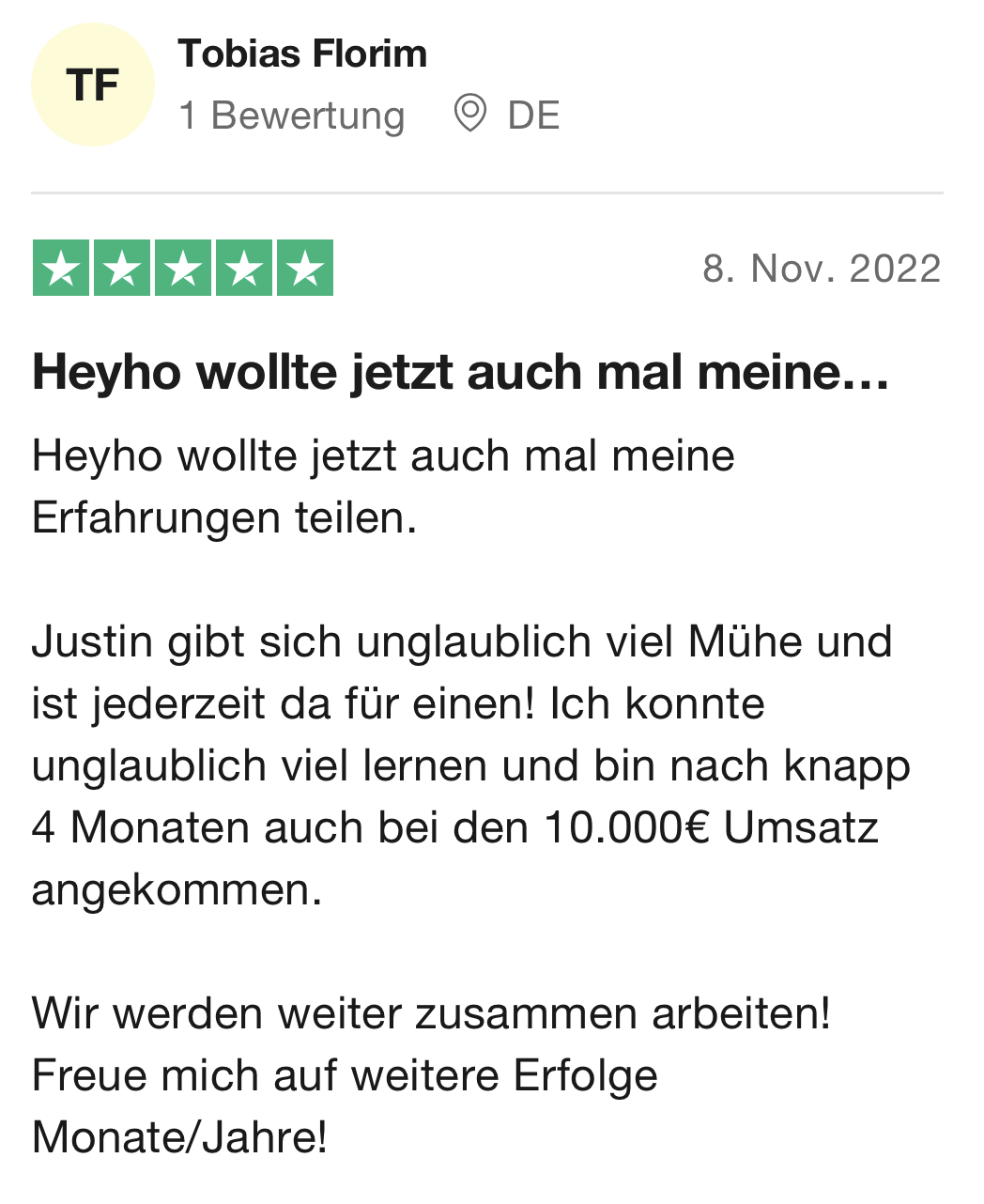Open reviewer Tobias Florim's profile
The image size is (984, 1204).
click(302, 54)
